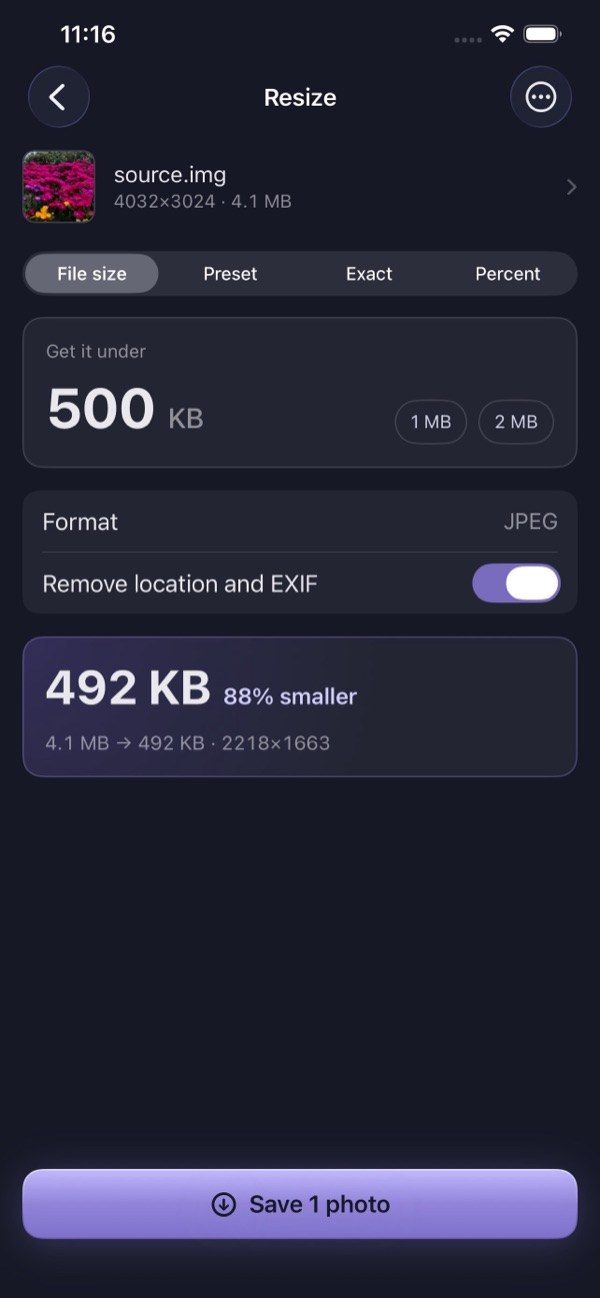Choose the 1 MB size chip
The image size is (600, 1298).
pyautogui.click(x=431, y=422)
